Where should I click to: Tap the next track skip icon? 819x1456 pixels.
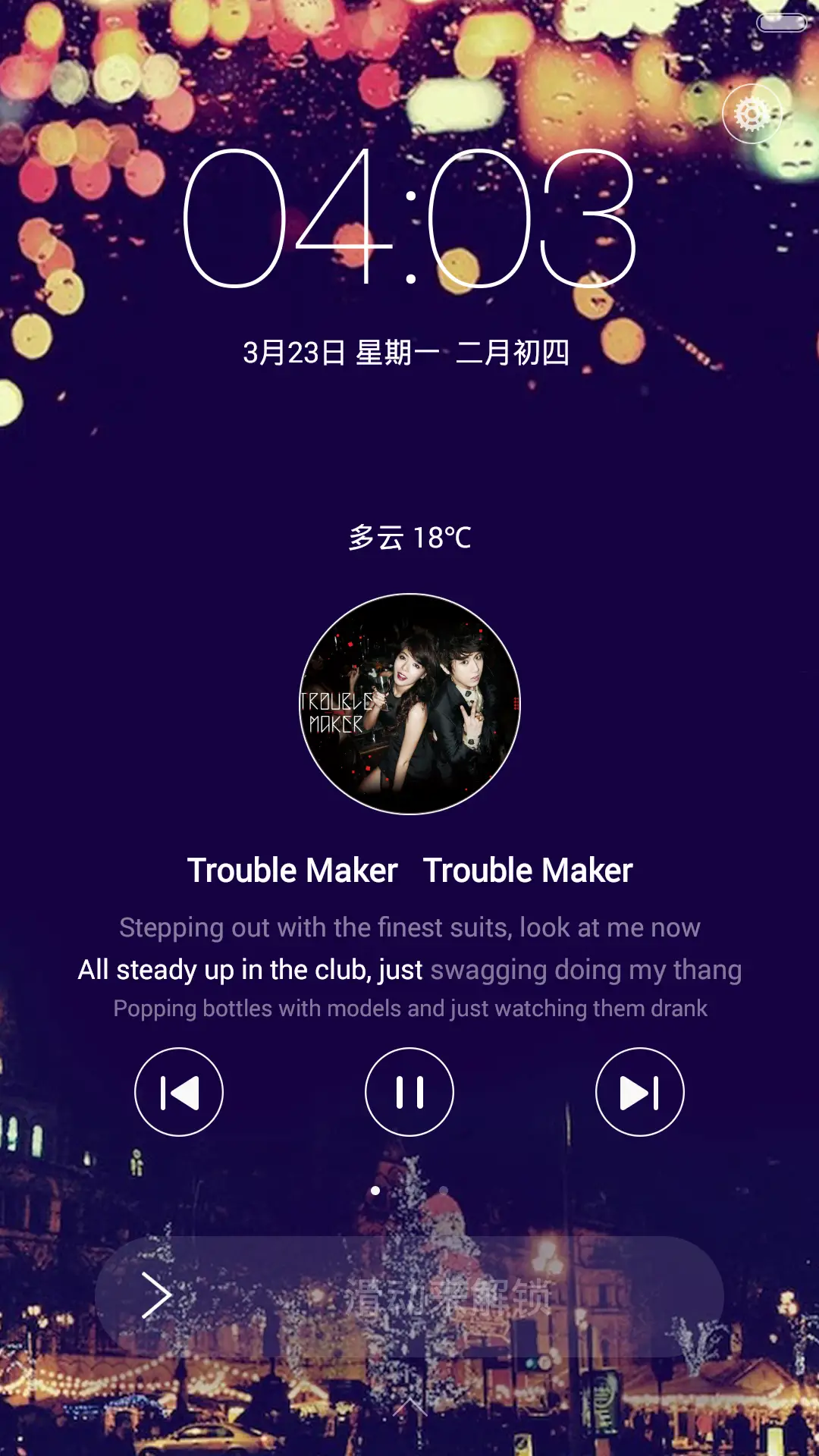641,1092
